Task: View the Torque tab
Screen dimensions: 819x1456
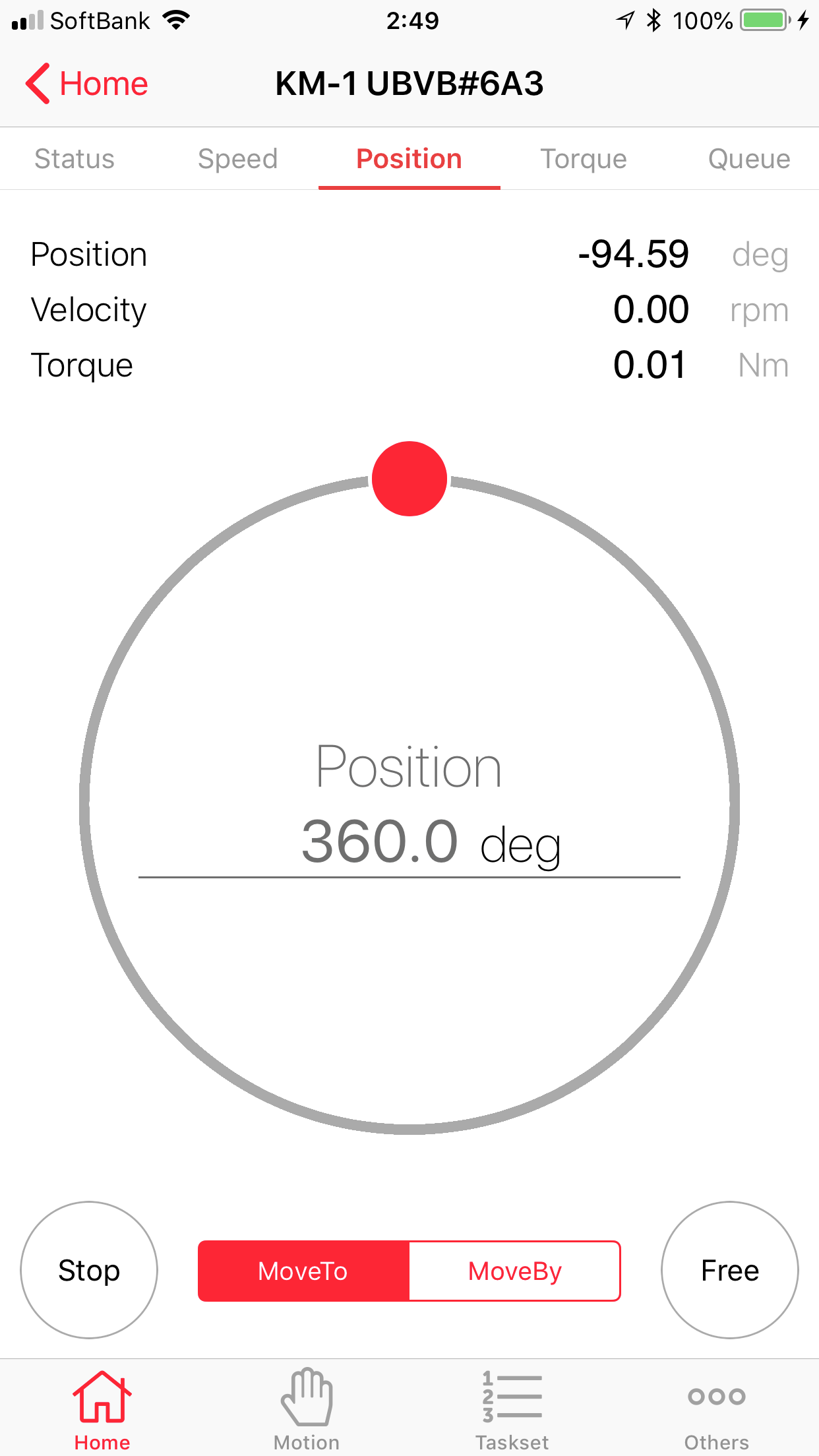Action: (x=584, y=159)
